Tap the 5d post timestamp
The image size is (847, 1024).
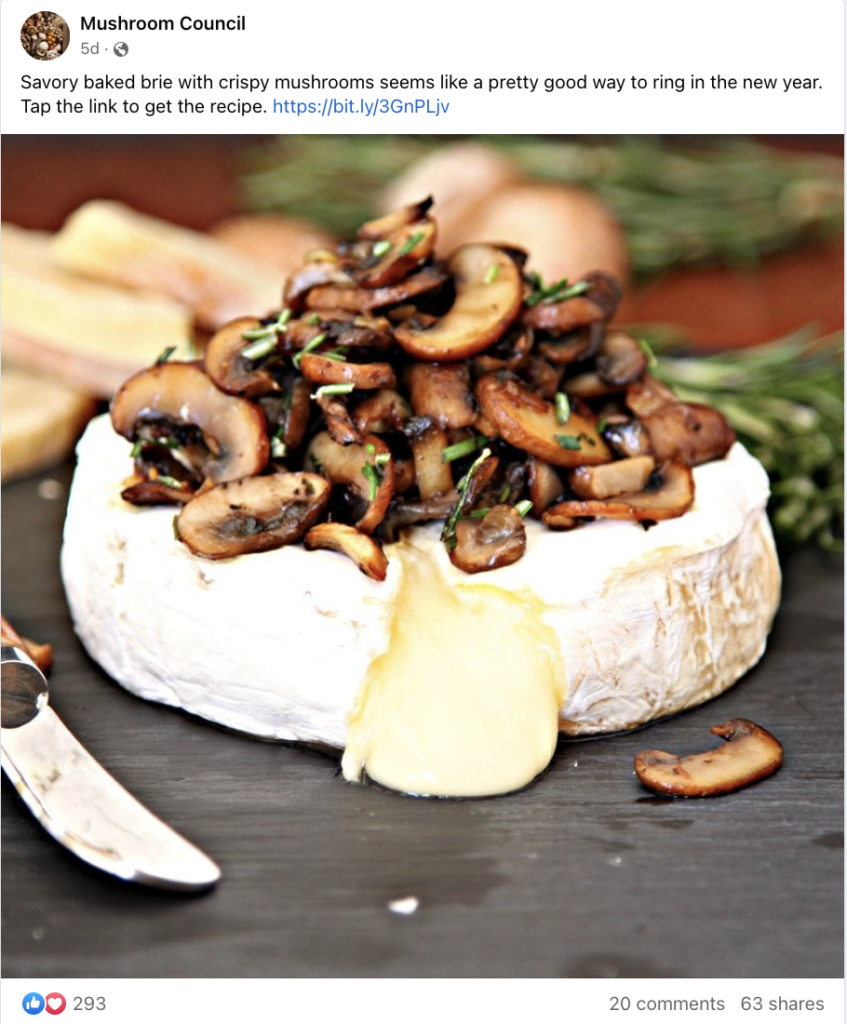(x=89, y=49)
